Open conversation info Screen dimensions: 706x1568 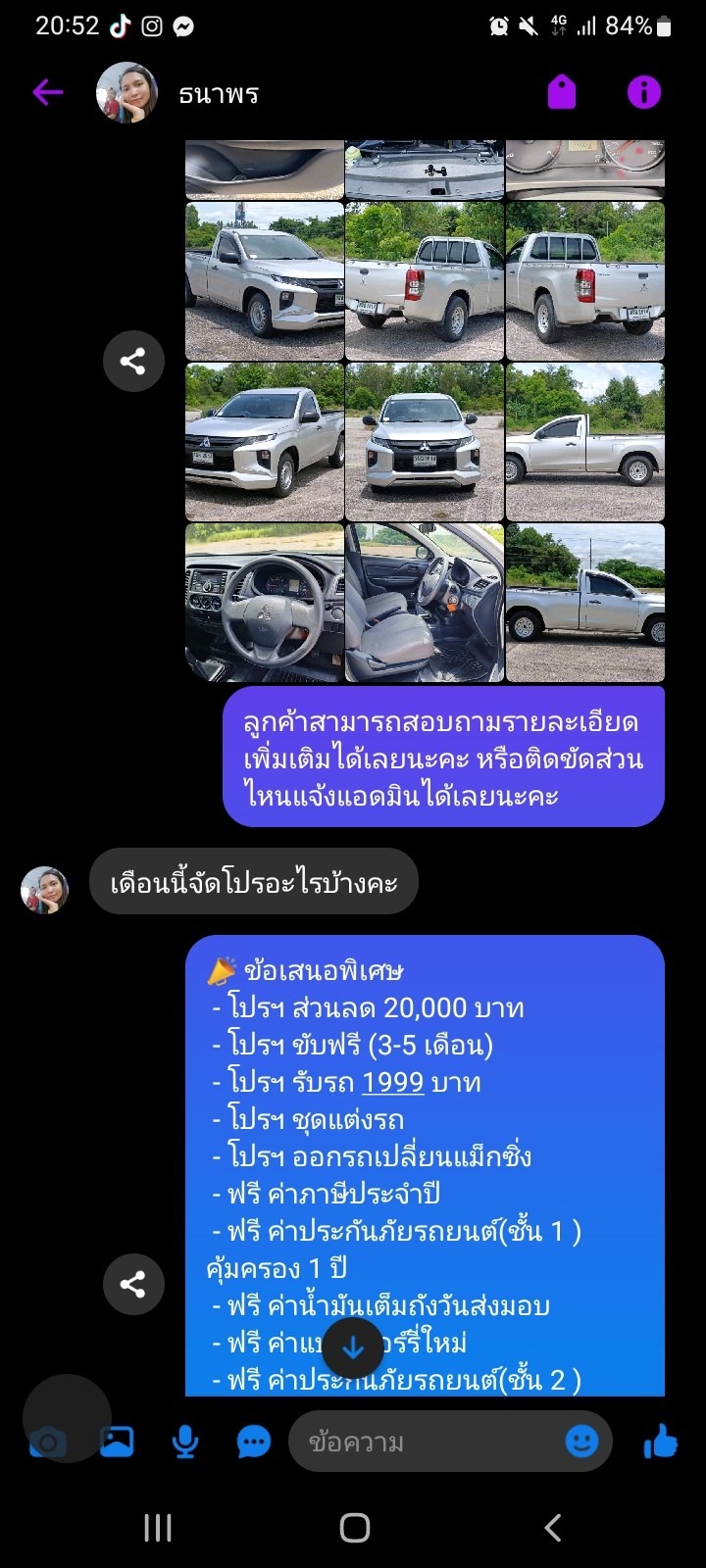pos(643,93)
